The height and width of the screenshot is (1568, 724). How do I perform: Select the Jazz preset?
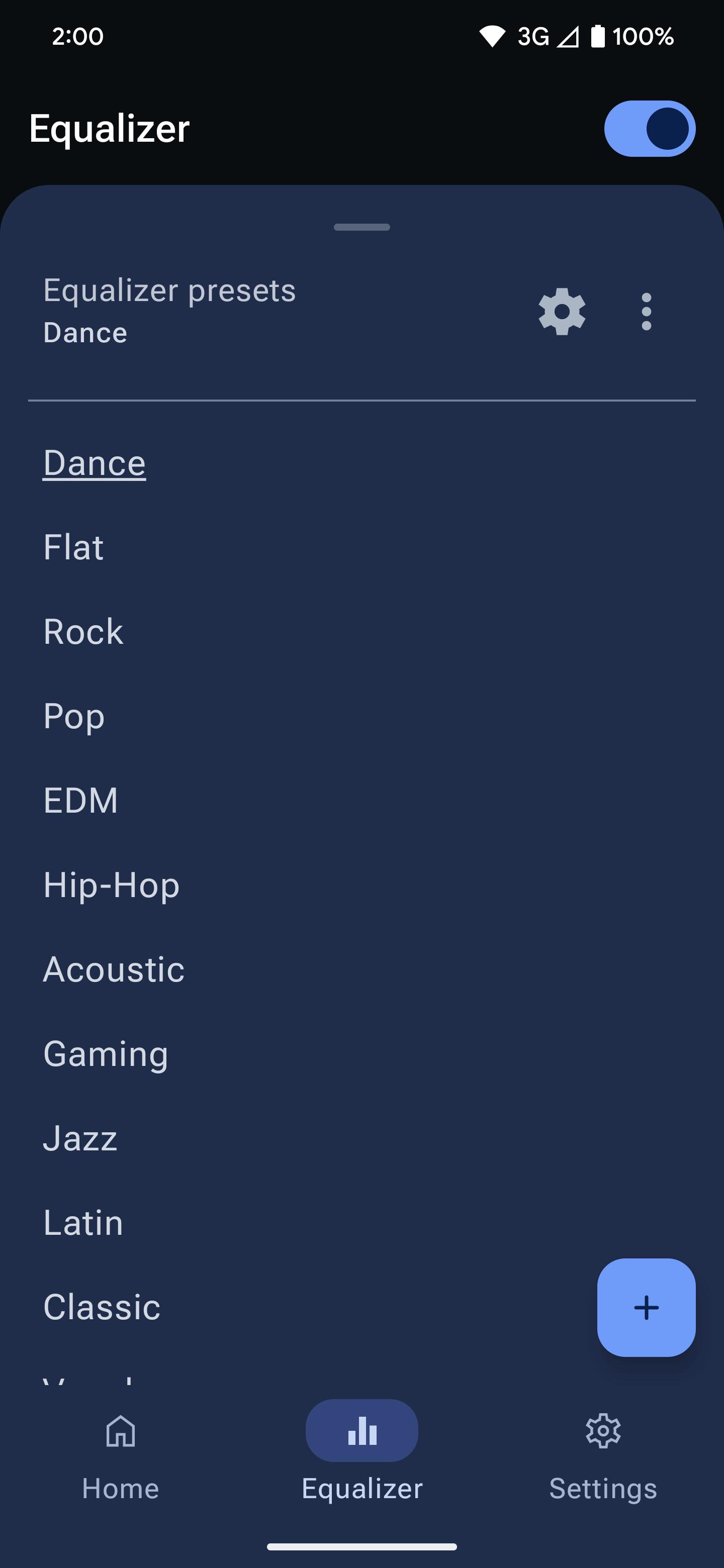click(x=80, y=1138)
